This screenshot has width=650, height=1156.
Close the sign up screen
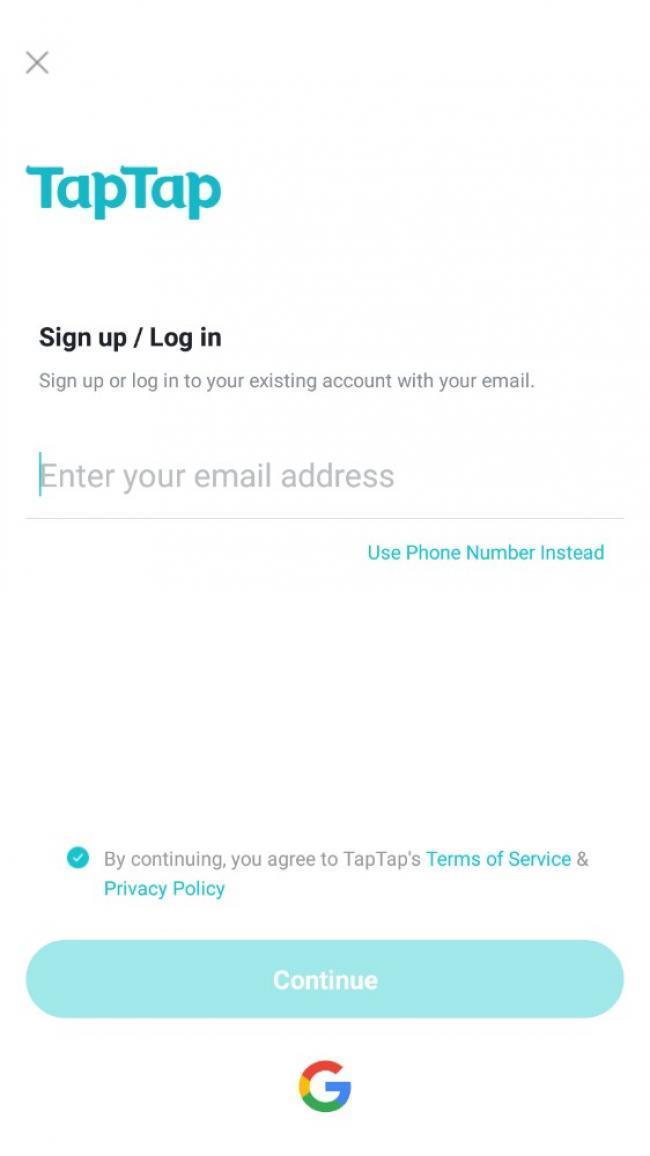37,63
